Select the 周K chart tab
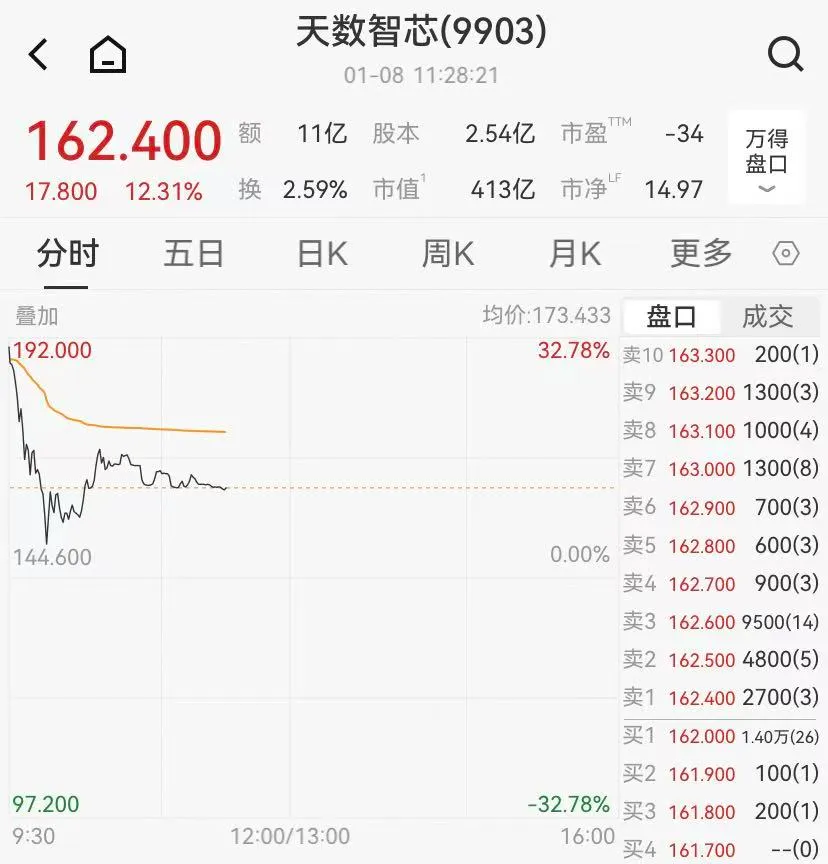The width and height of the screenshot is (828, 864). pyautogui.click(x=448, y=254)
